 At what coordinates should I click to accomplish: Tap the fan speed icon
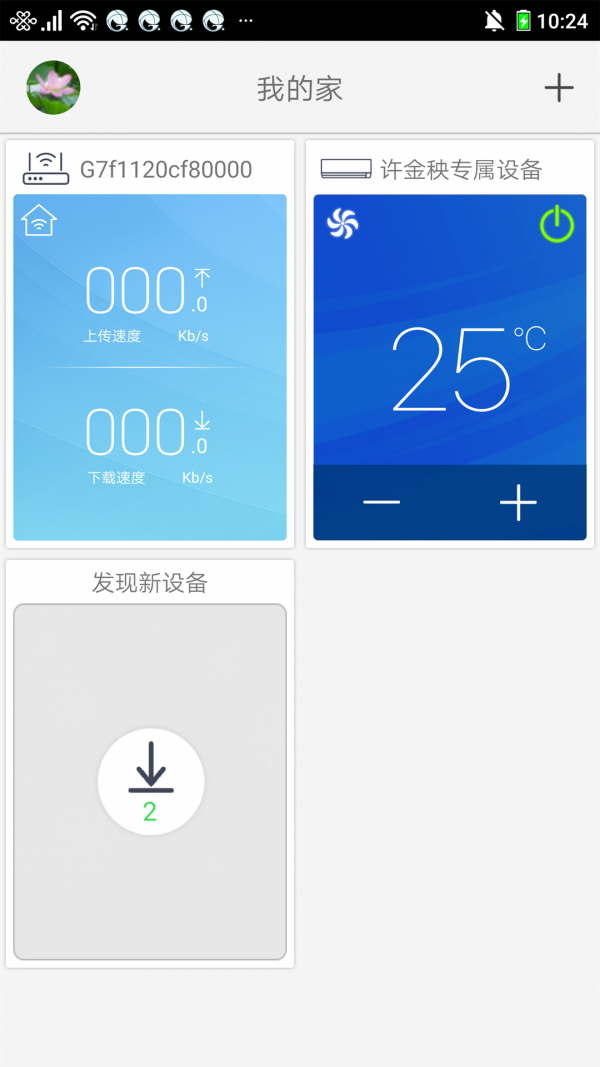[342, 224]
